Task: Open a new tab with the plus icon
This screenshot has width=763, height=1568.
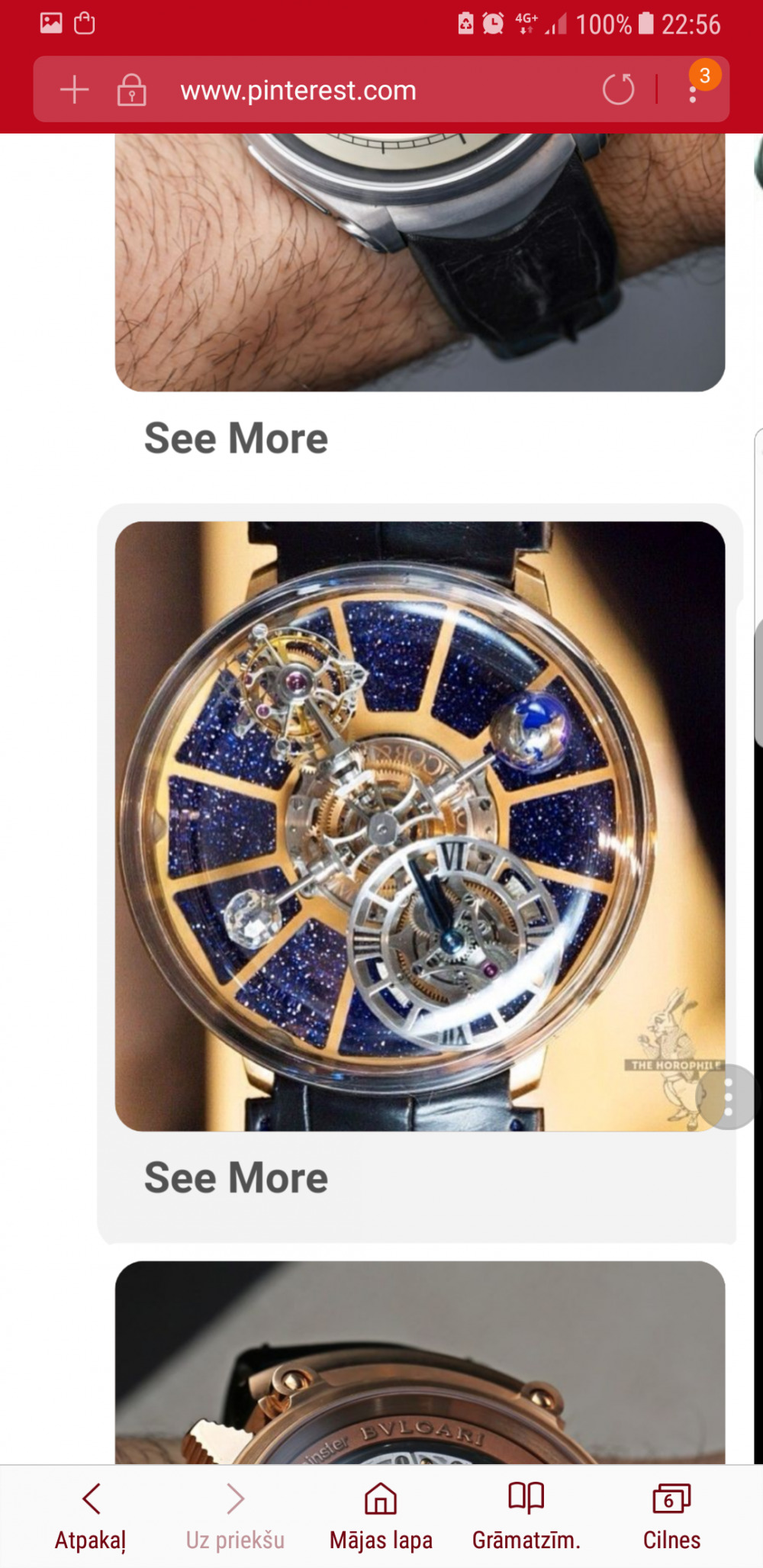Action: pos(75,90)
